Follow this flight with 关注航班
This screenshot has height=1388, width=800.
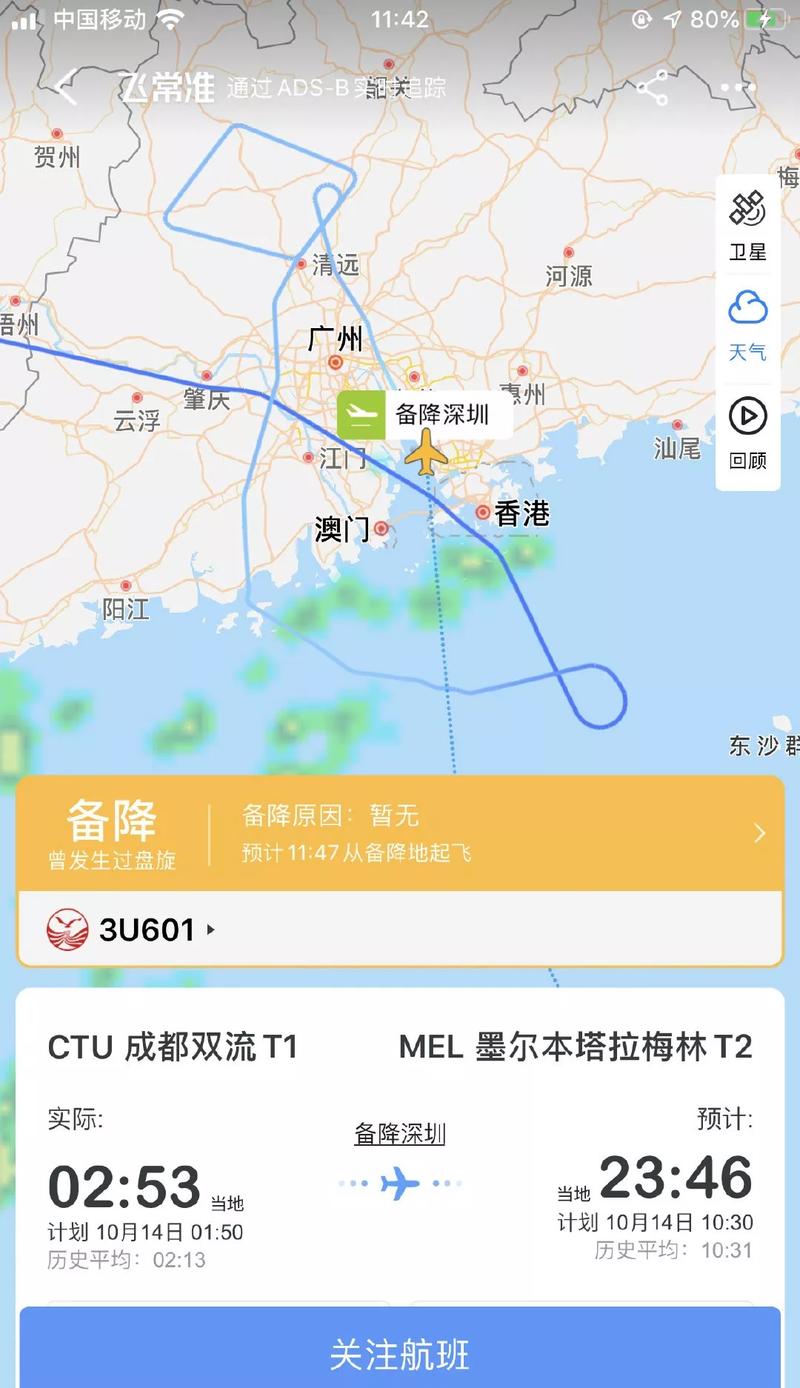400,1354
